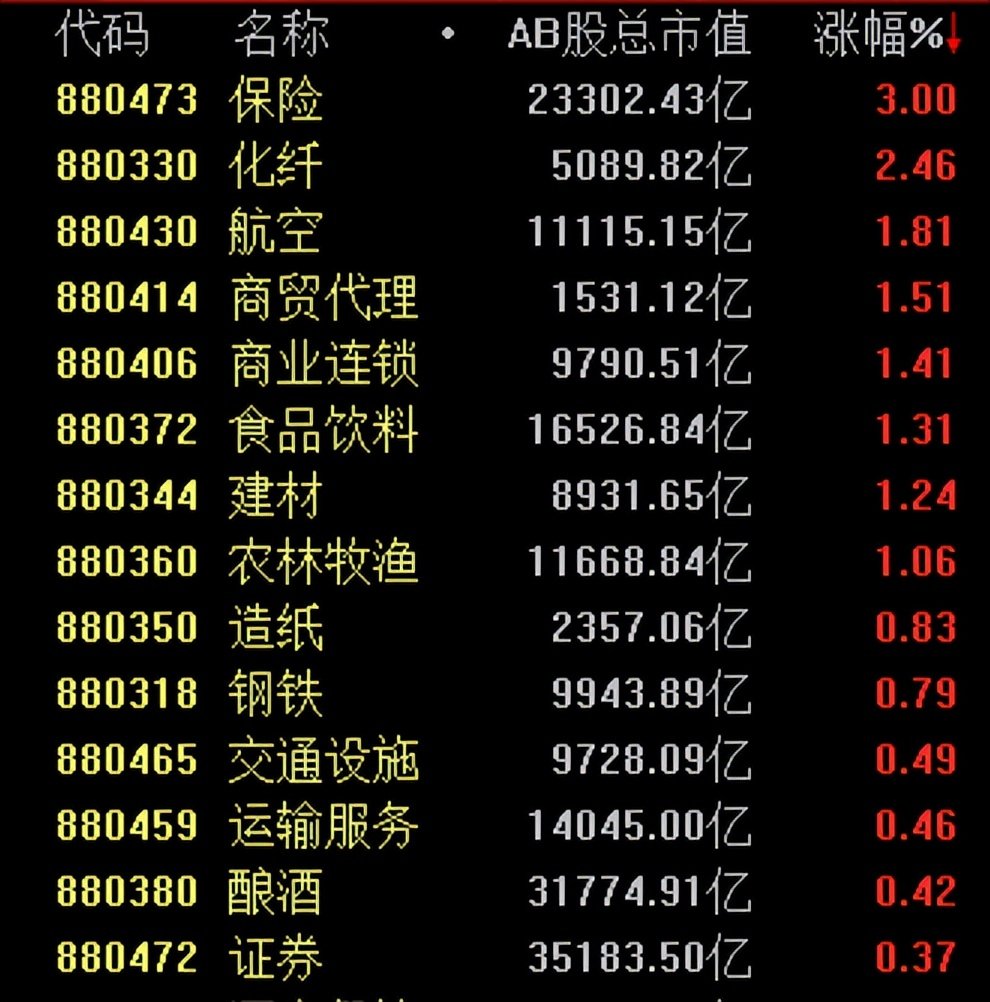View the 钢铁 sector row
990x1002 pixels.
(495, 694)
